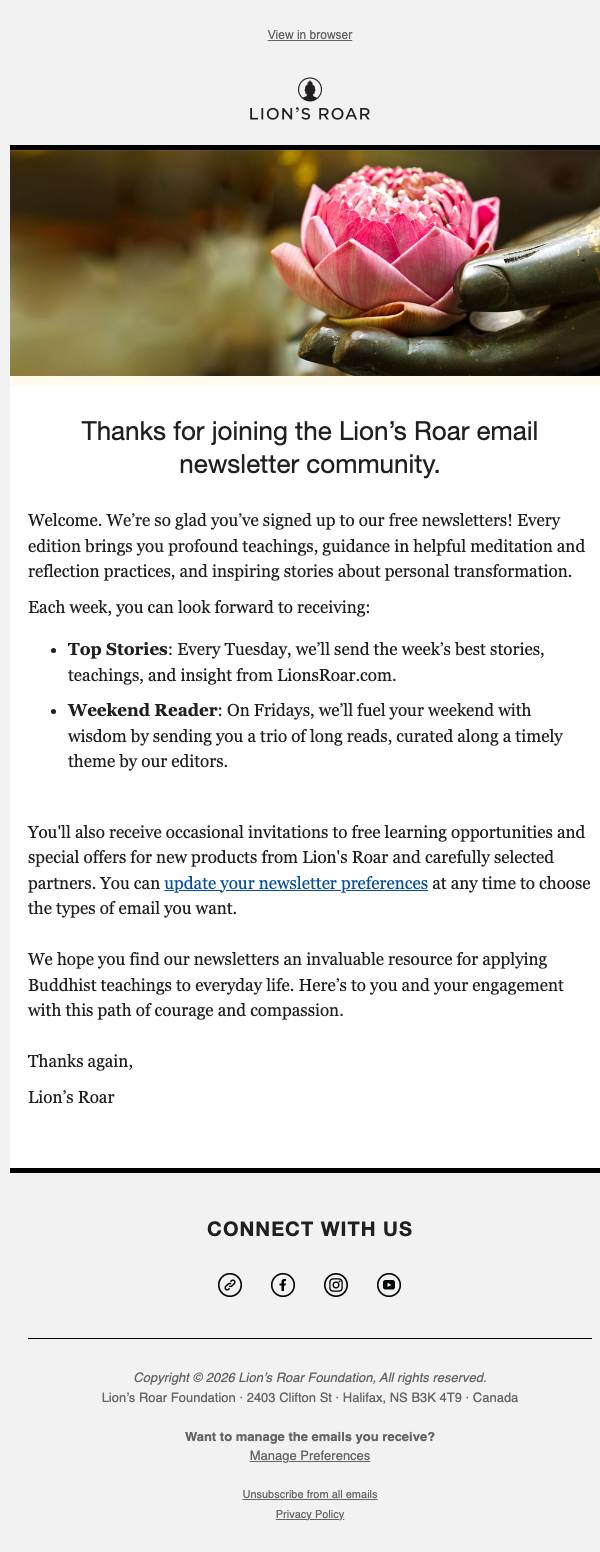The width and height of the screenshot is (600, 1552).
Task: Open the Privacy Policy link
Action: point(310,1514)
